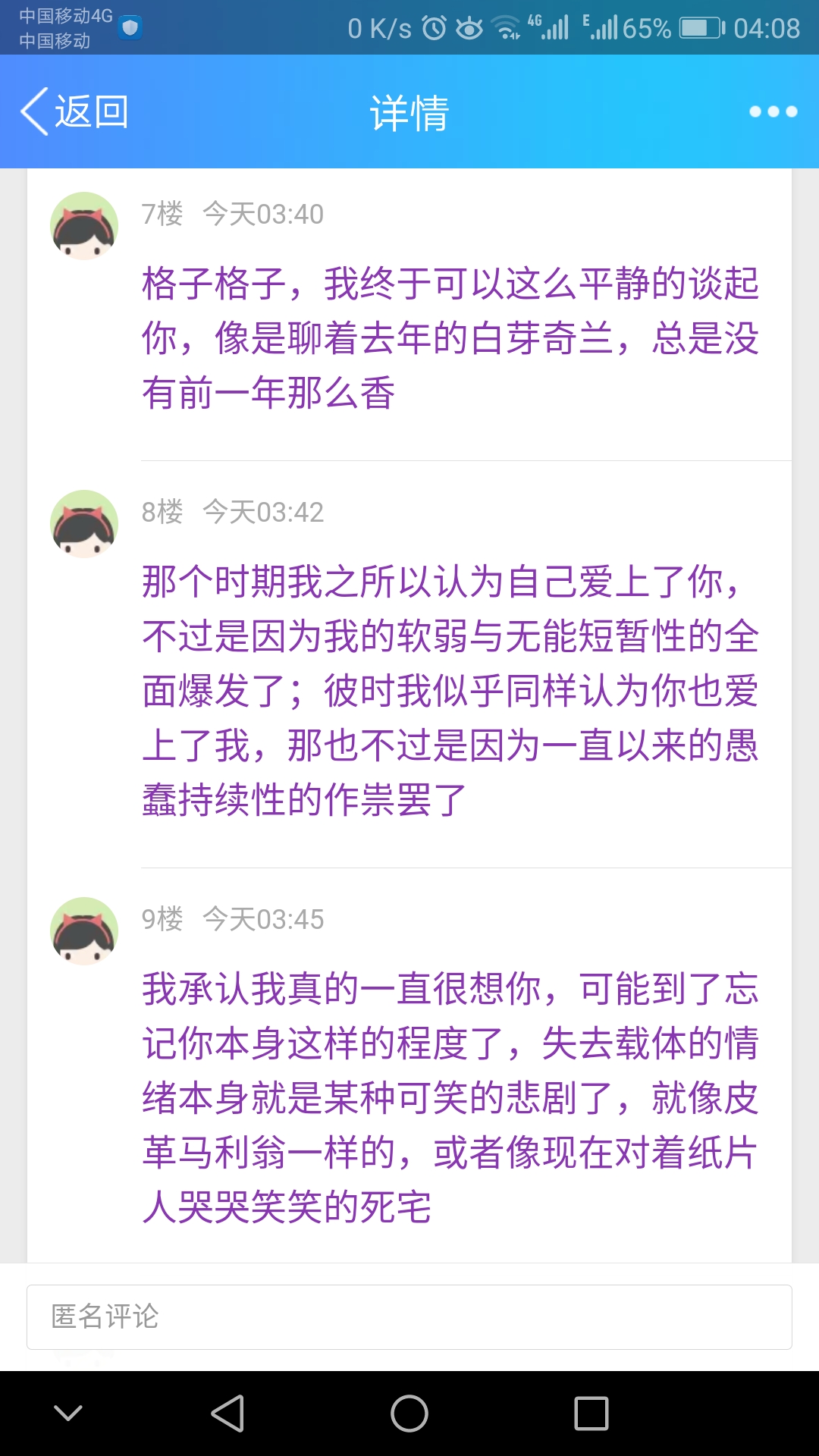
Task: Tap the avatar of the 8楼 comment
Action: 84,524
